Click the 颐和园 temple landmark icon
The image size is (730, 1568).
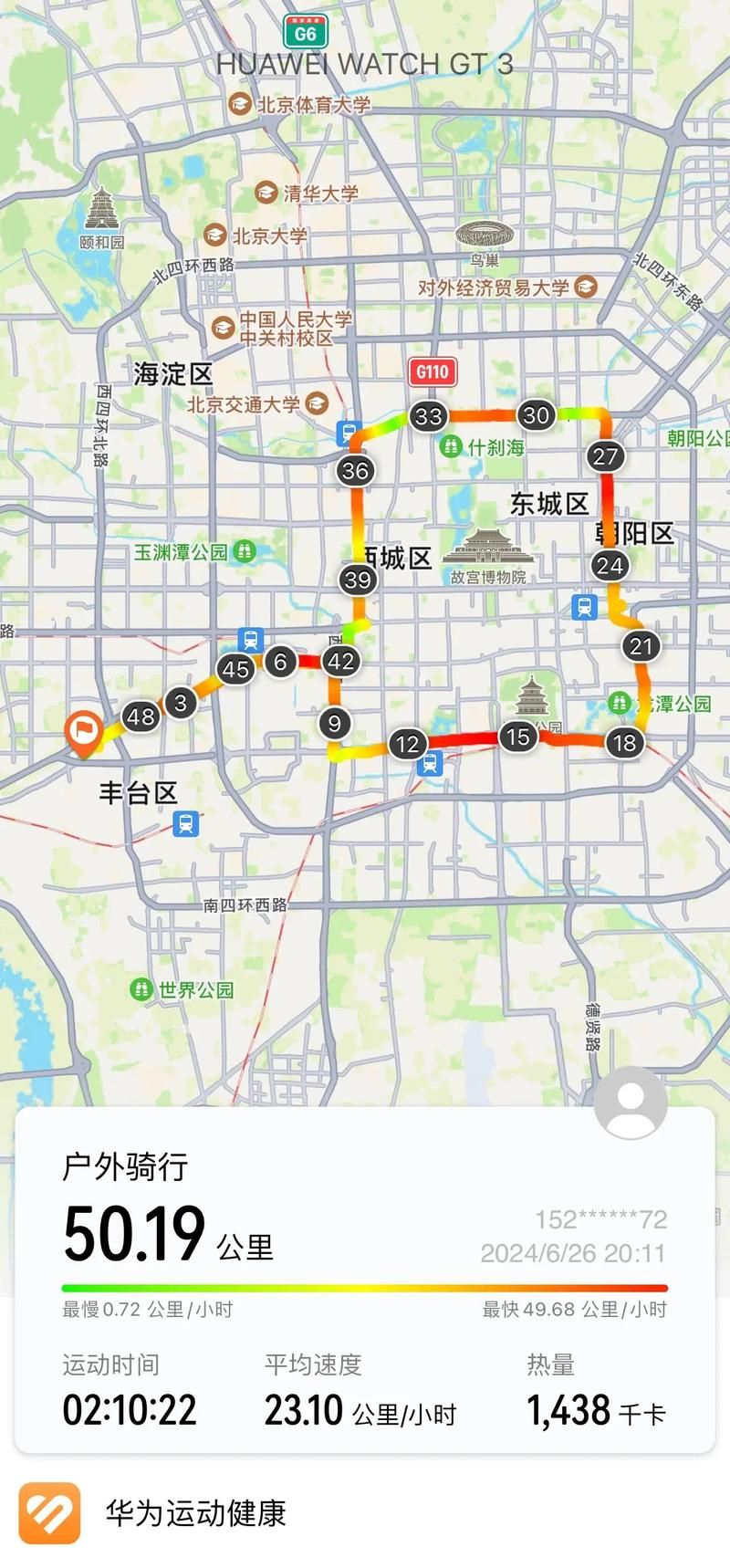(x=103, y=208)
